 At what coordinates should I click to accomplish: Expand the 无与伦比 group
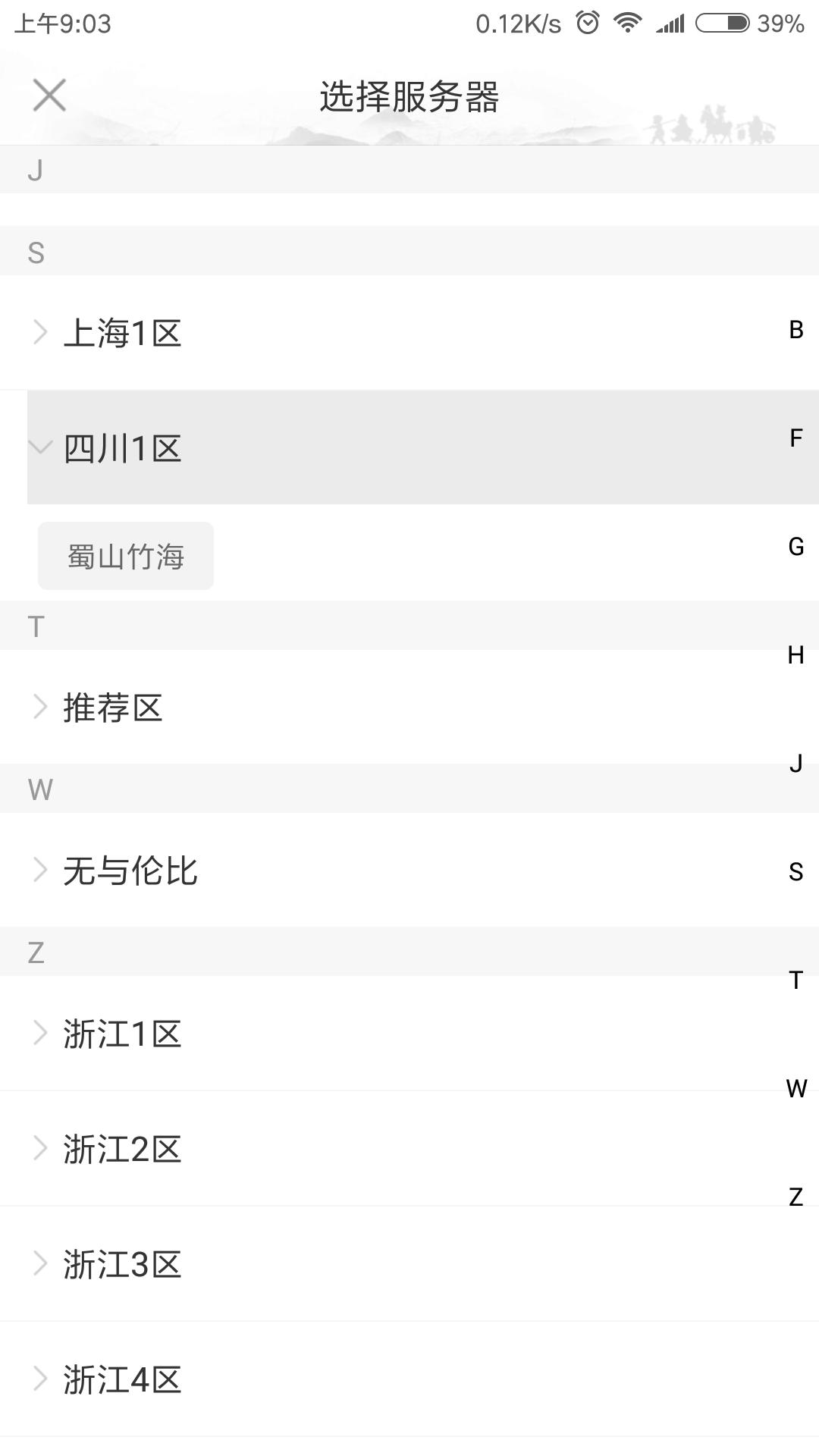click(409, 870)
